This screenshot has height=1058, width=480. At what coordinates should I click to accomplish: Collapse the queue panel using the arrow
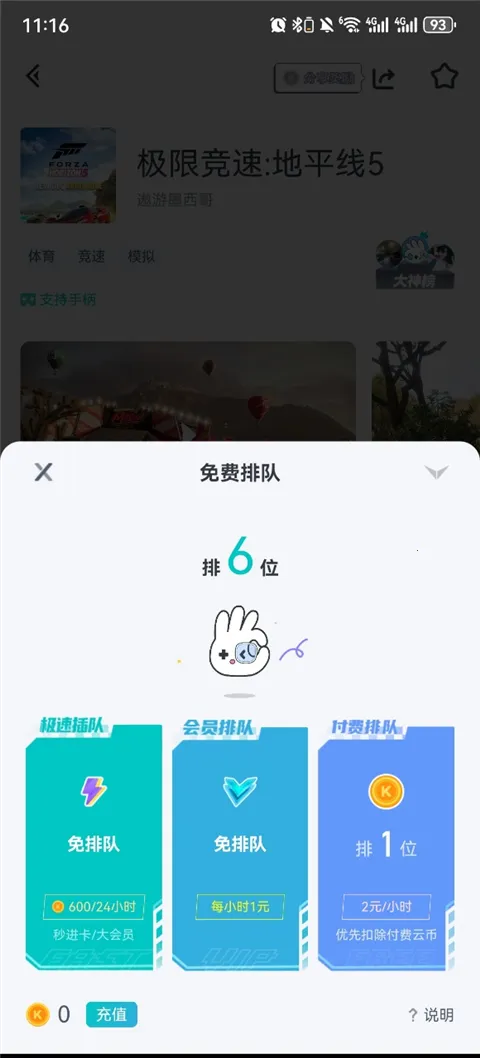click(x=436, y=472)
